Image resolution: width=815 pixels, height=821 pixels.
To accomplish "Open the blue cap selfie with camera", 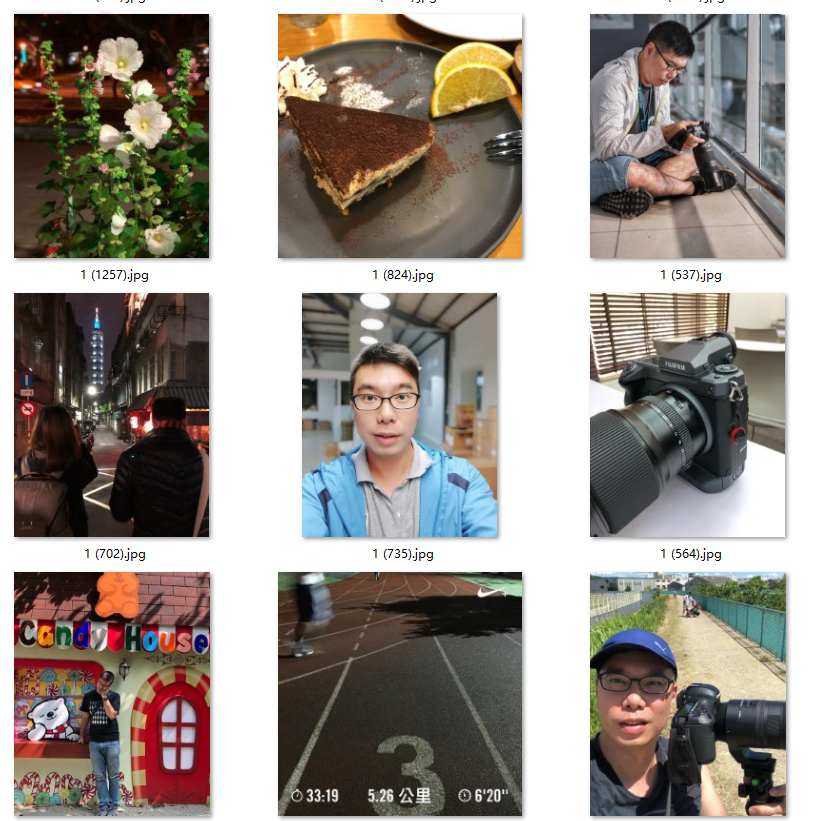I will click(687, 693).
